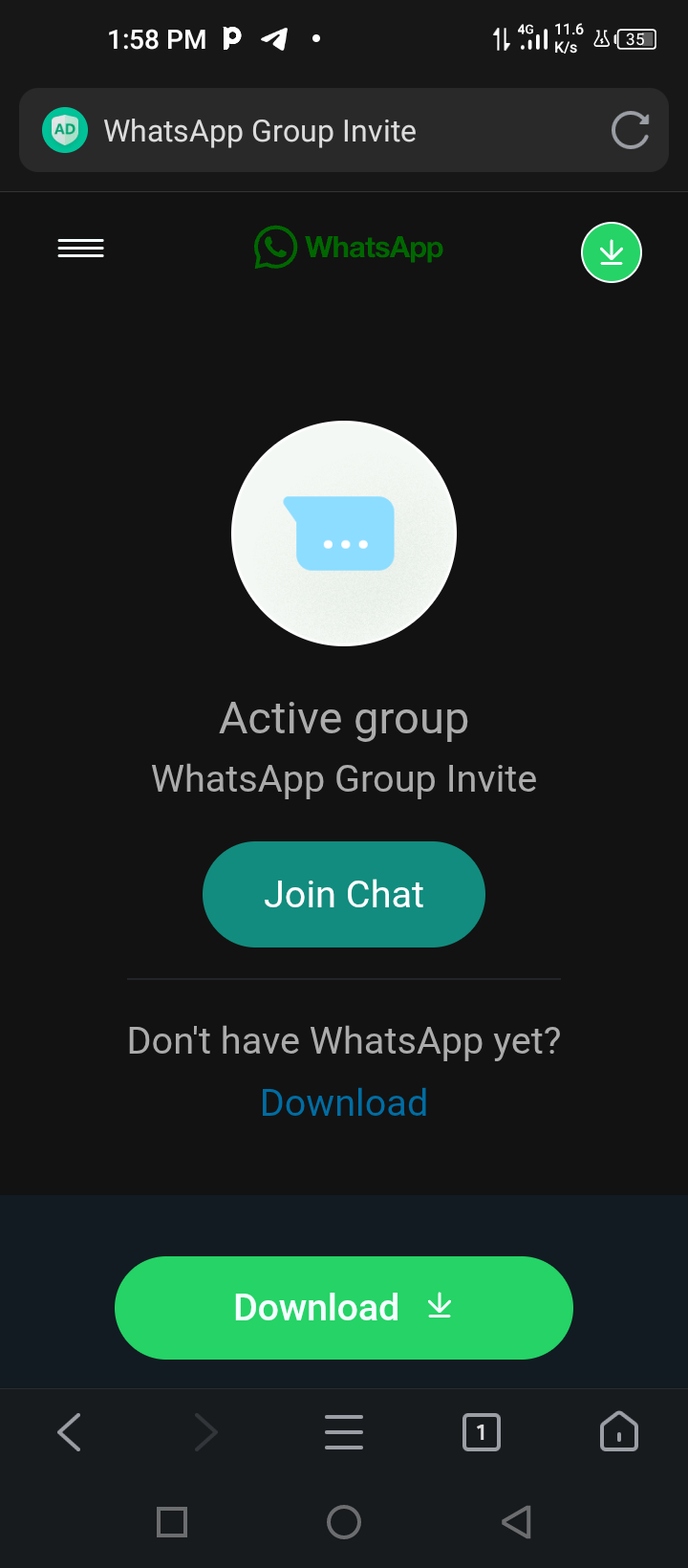The image size is (688, 1568).
Task: Tap the system home circle button
Action: tap(344, 1522)
